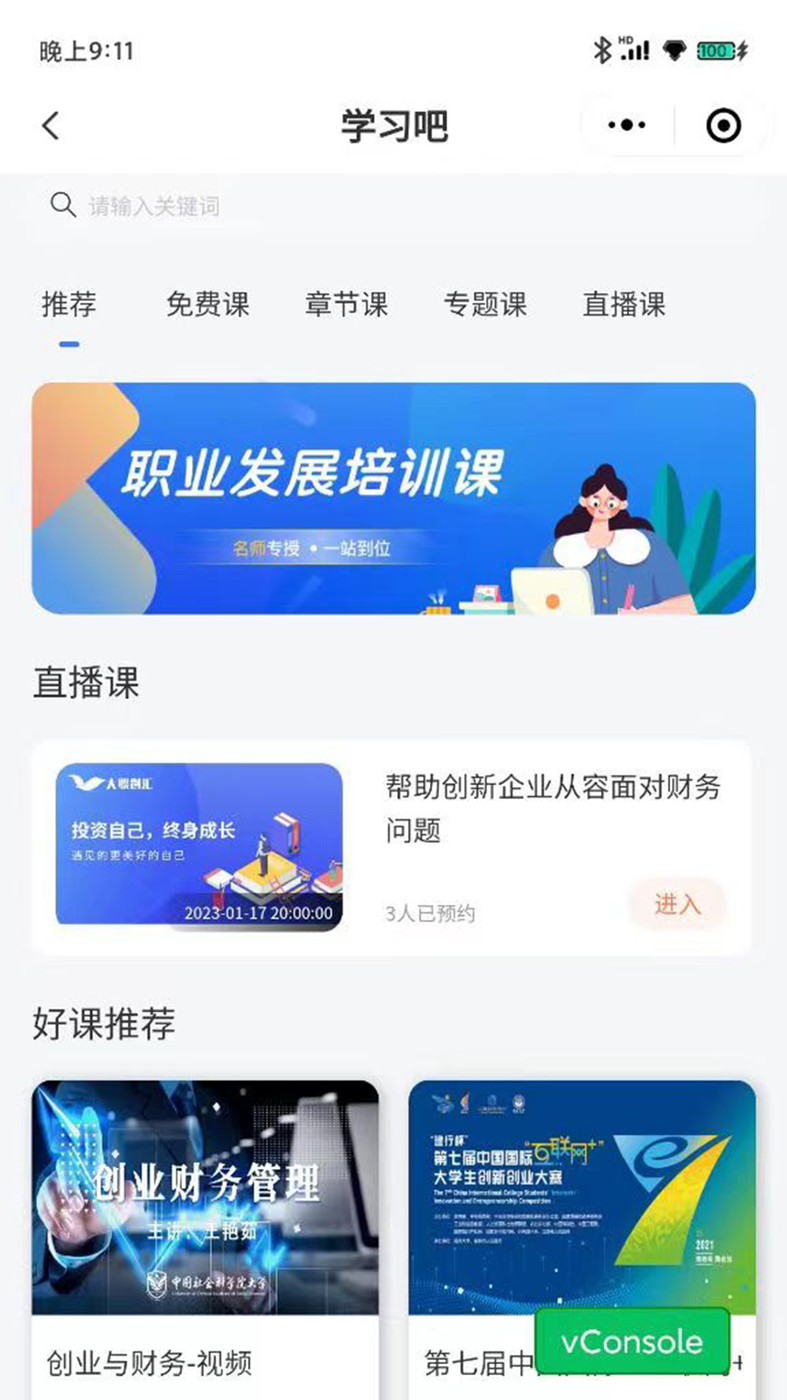Open the vConsole debug panel

632,1342
